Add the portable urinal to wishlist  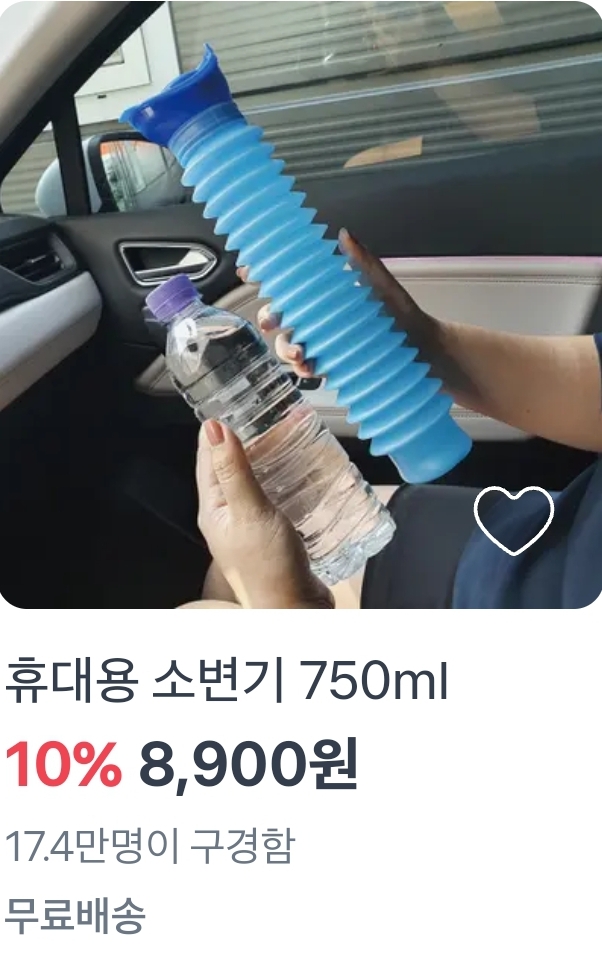[513, 520]
